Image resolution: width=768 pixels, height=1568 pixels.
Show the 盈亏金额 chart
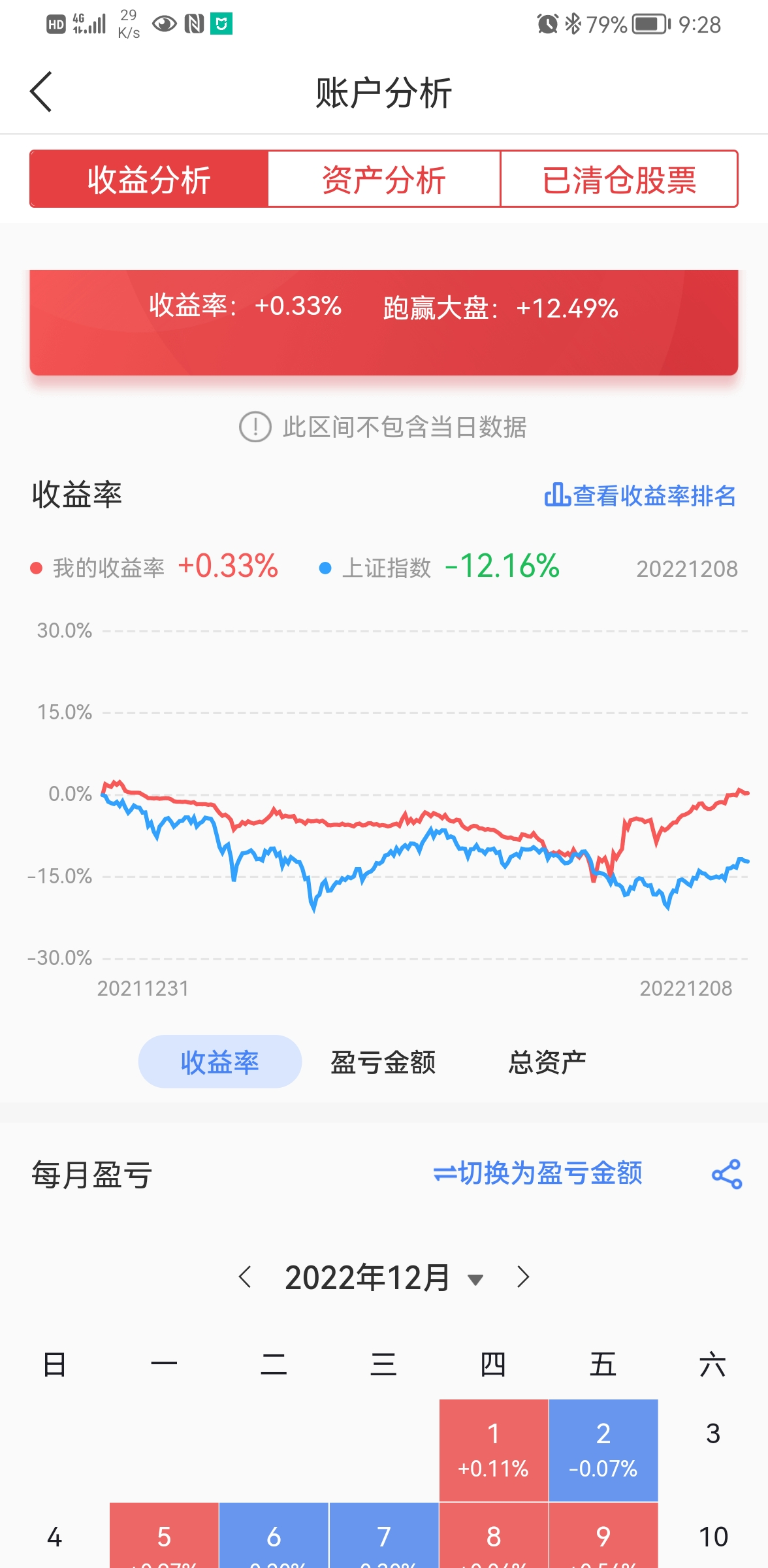tap(383, 1062)
